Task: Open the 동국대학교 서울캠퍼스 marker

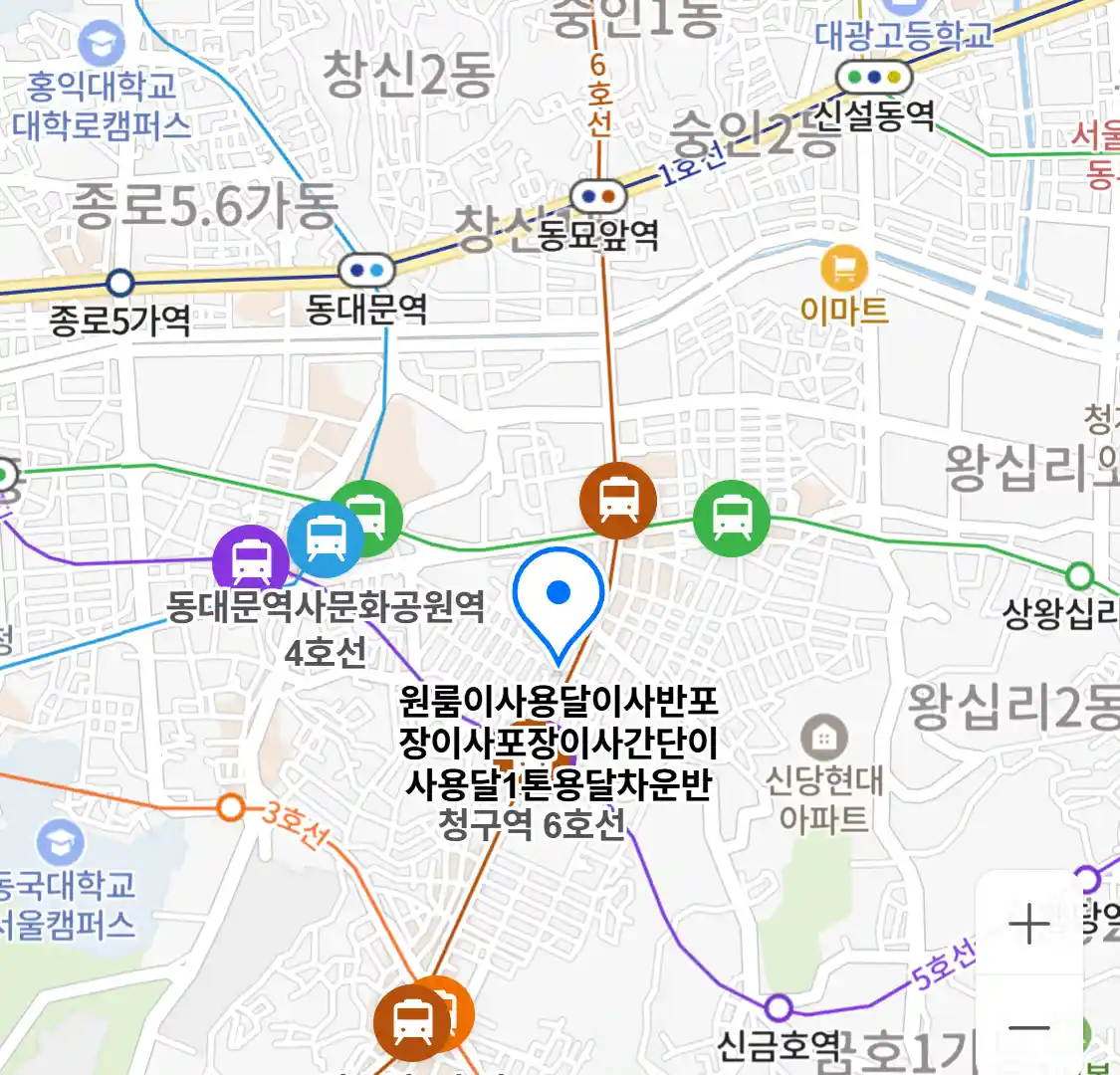Action: pyautogui.click(x=60, y=842)
